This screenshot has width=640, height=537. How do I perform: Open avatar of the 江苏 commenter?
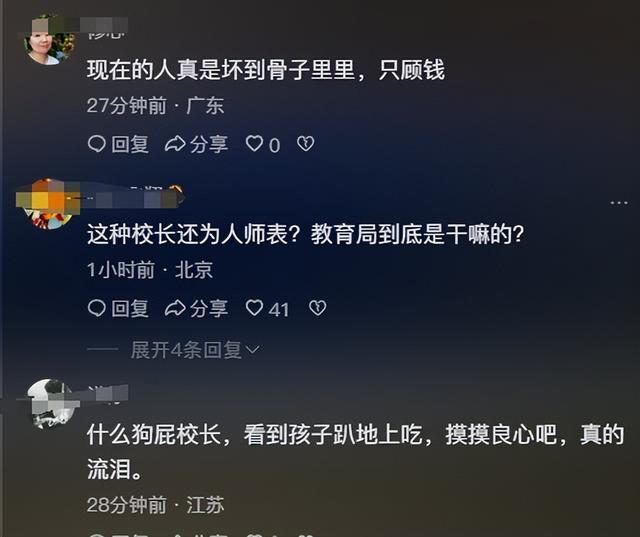(50, 404)
